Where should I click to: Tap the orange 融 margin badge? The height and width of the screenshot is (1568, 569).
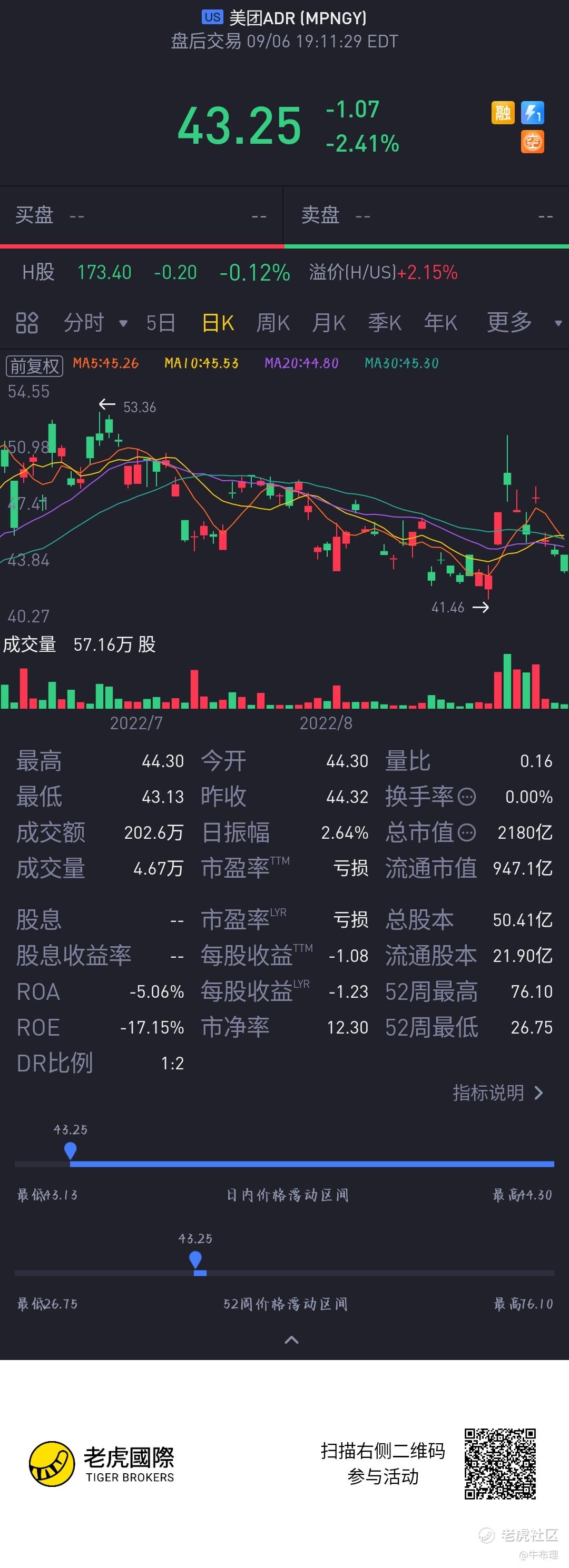pos(503,113)
